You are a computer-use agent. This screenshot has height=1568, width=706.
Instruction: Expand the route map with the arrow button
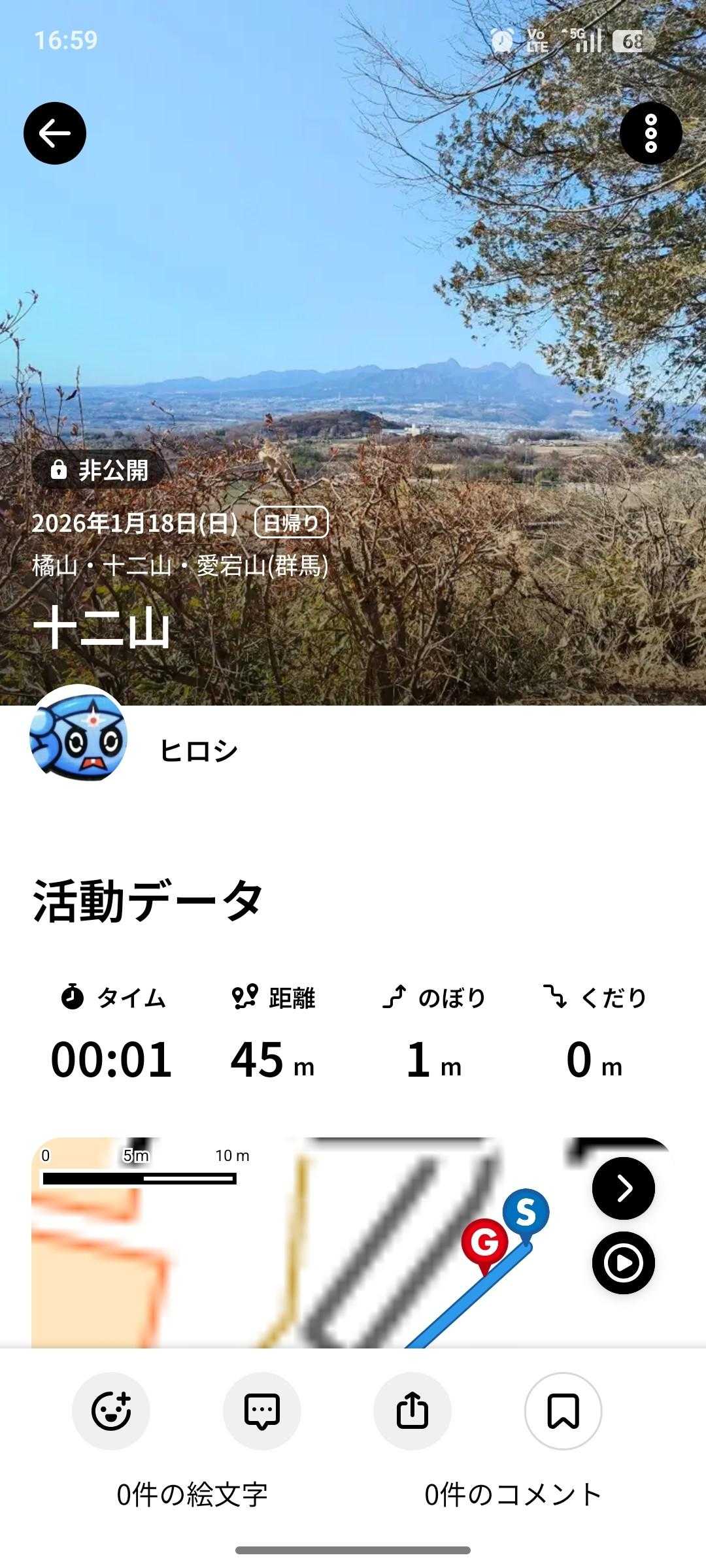[623, 1188]
